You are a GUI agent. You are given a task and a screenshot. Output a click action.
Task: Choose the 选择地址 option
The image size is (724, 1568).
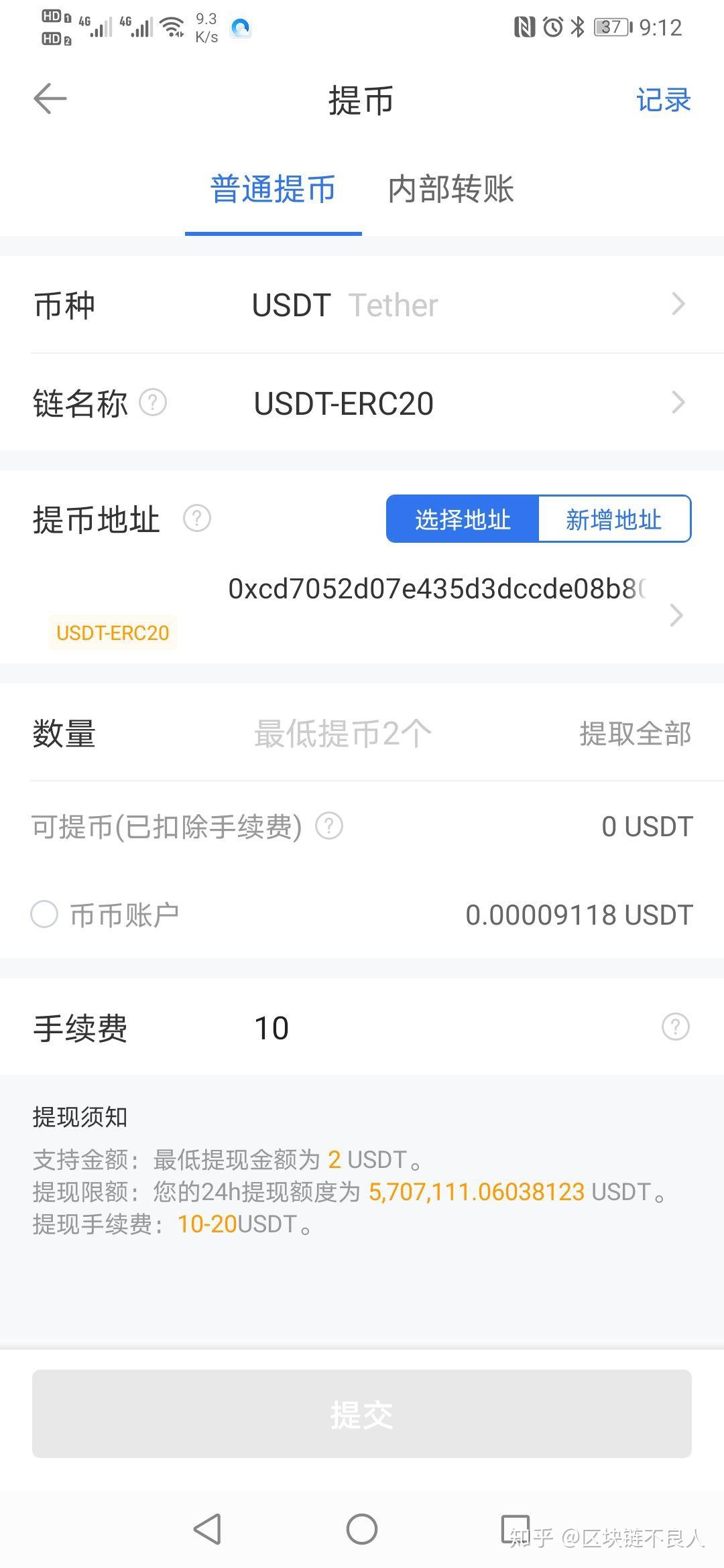pyautogui.click(x=463, y=519)
